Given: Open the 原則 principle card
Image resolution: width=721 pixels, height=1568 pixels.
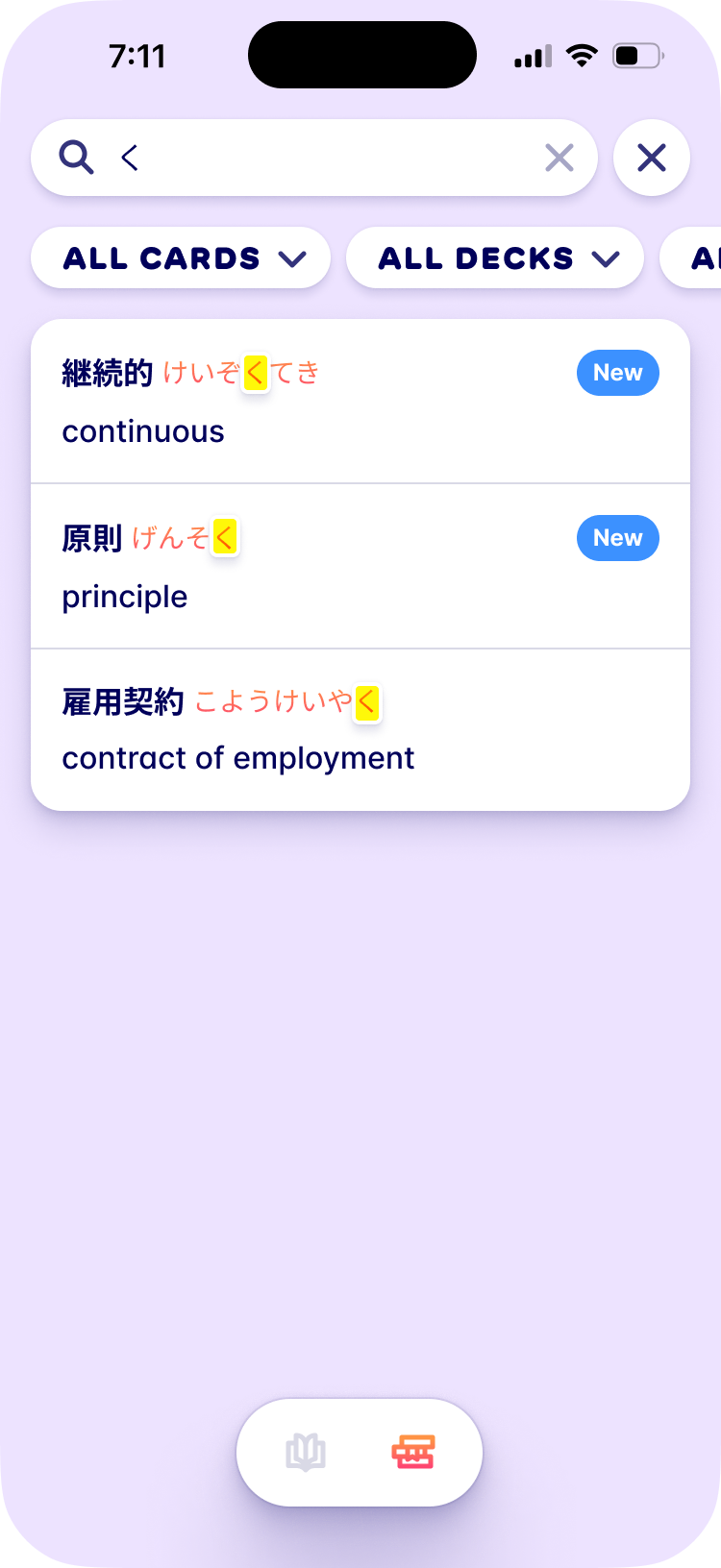Looking at the screenshot, I should (360, 567).
